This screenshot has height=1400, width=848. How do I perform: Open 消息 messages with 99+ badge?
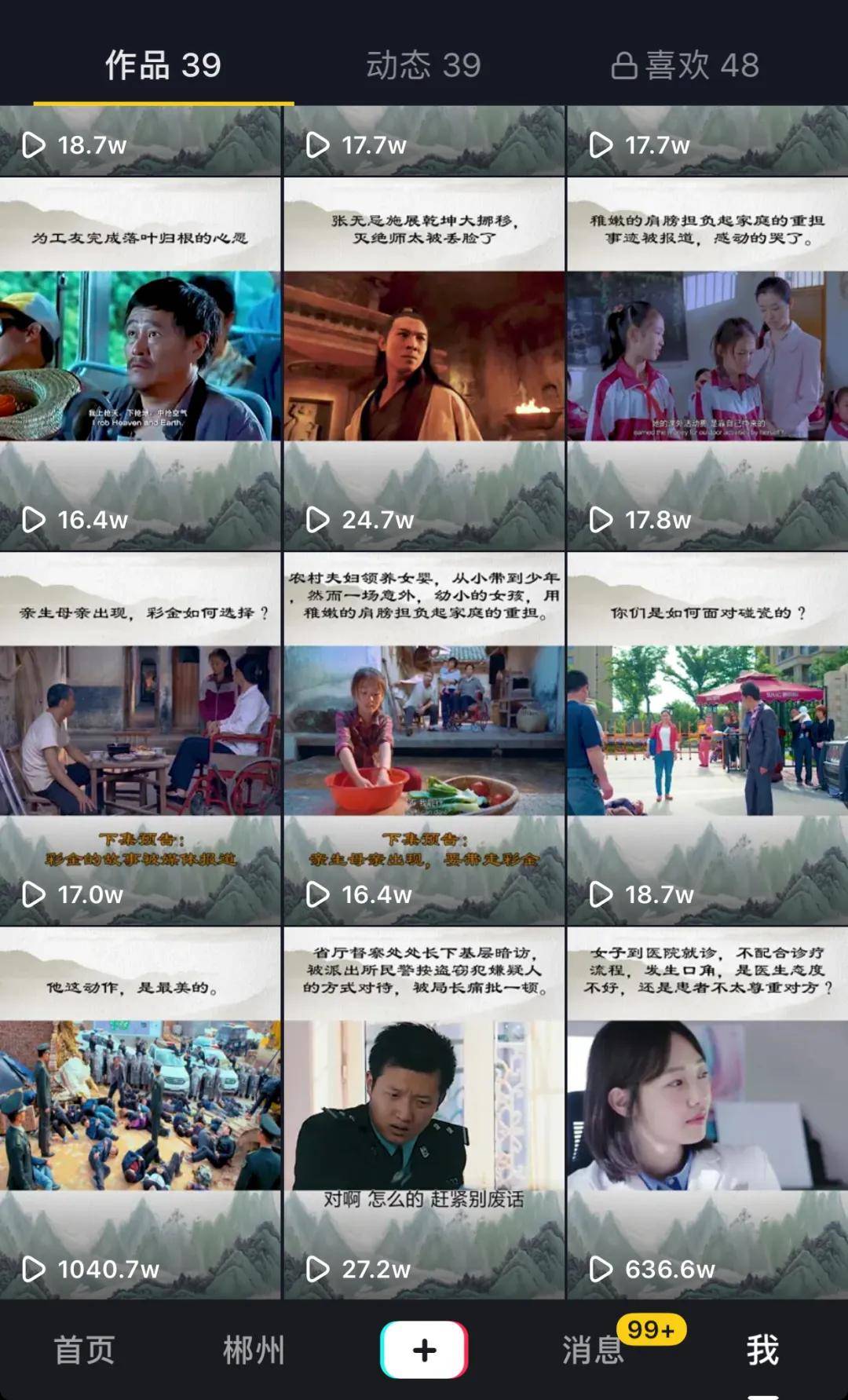(594, 1351)
